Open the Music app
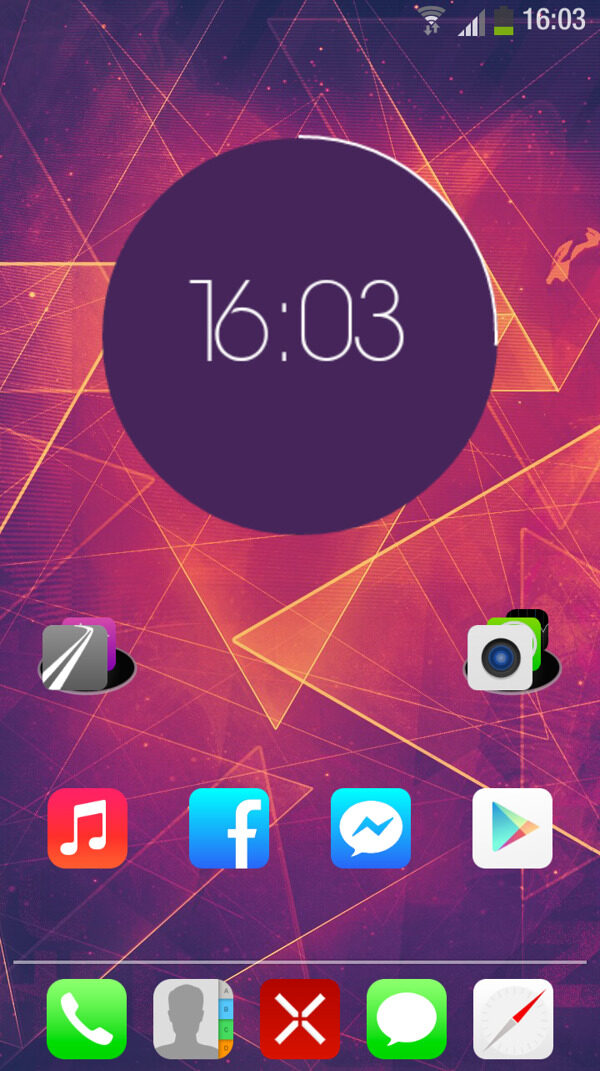Screen dimensions: 600x1071 pos(87,828)
